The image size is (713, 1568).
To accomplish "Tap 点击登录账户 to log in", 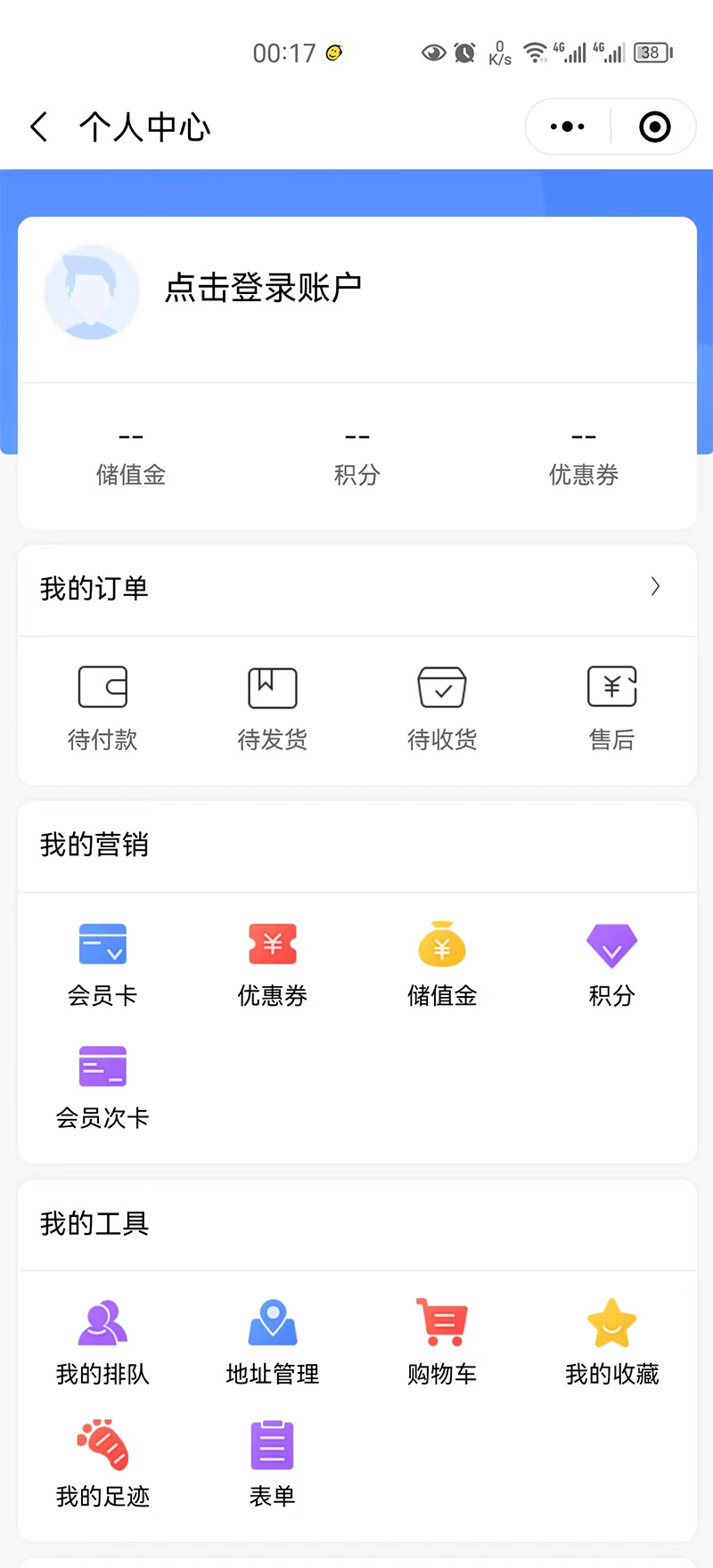I will point(263,288).
